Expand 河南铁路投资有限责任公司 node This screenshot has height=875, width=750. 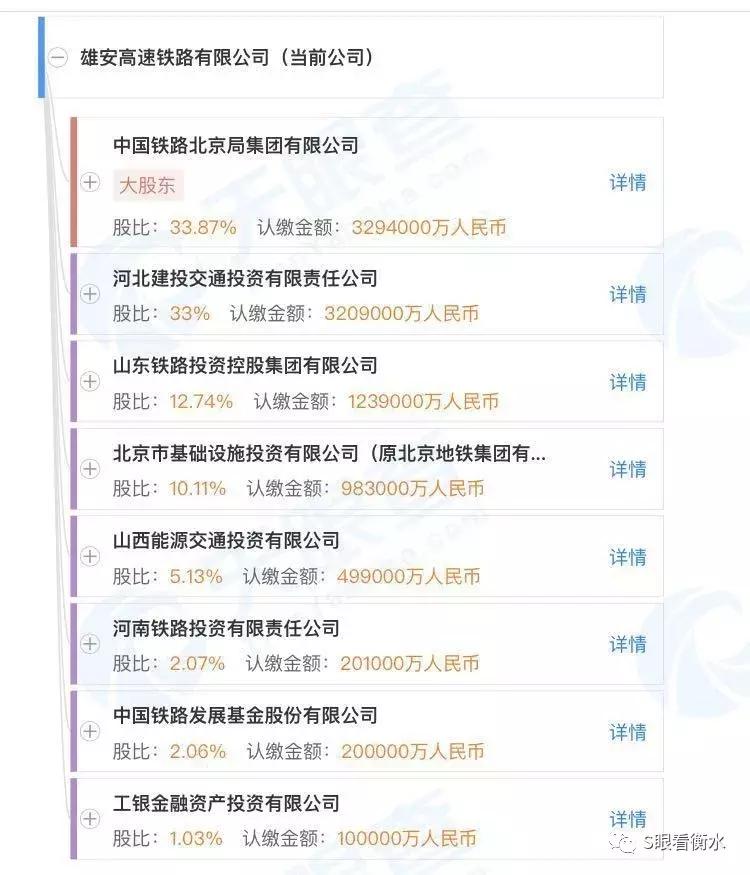pyautogui.click(x=88, y=646)
